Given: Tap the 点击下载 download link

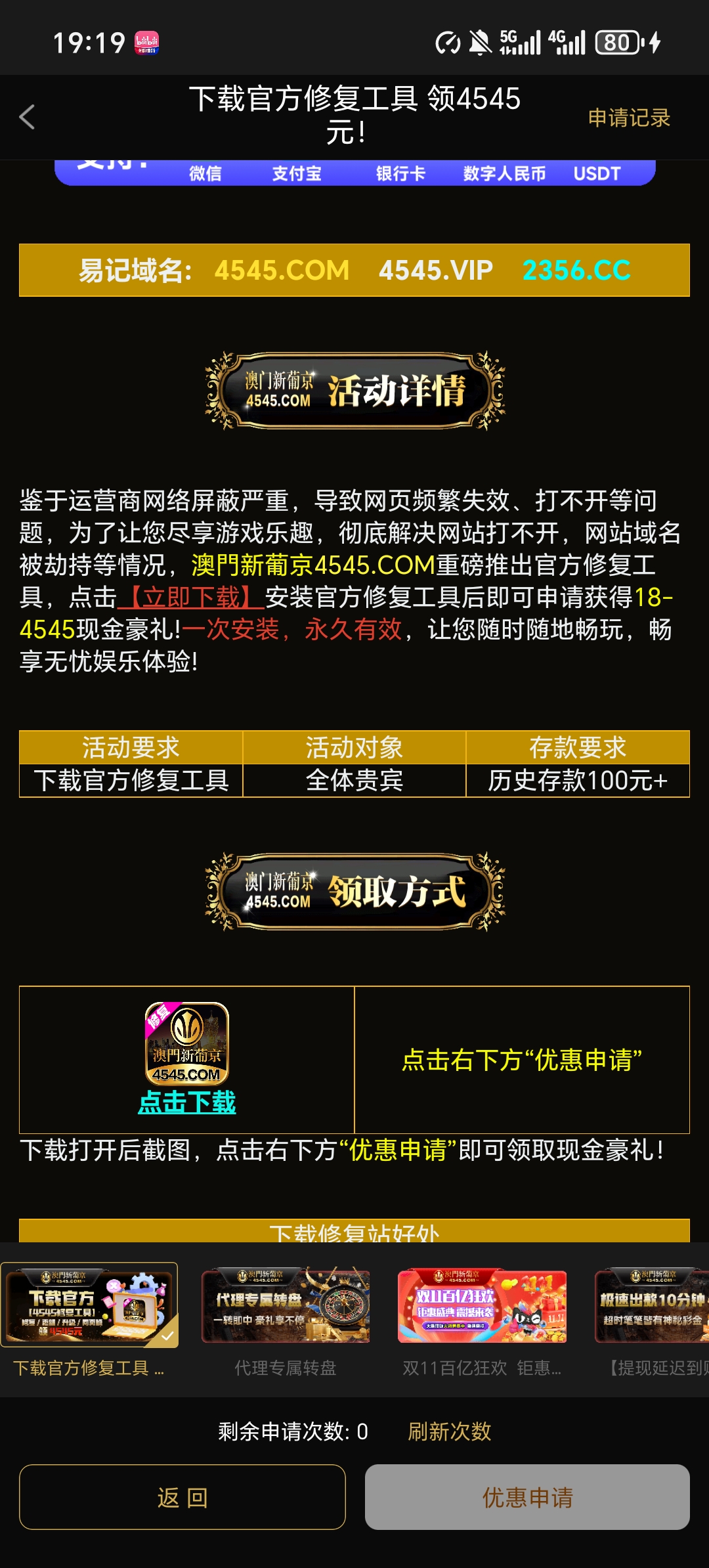Looking at the screenshot, I should coord(187,1102).
